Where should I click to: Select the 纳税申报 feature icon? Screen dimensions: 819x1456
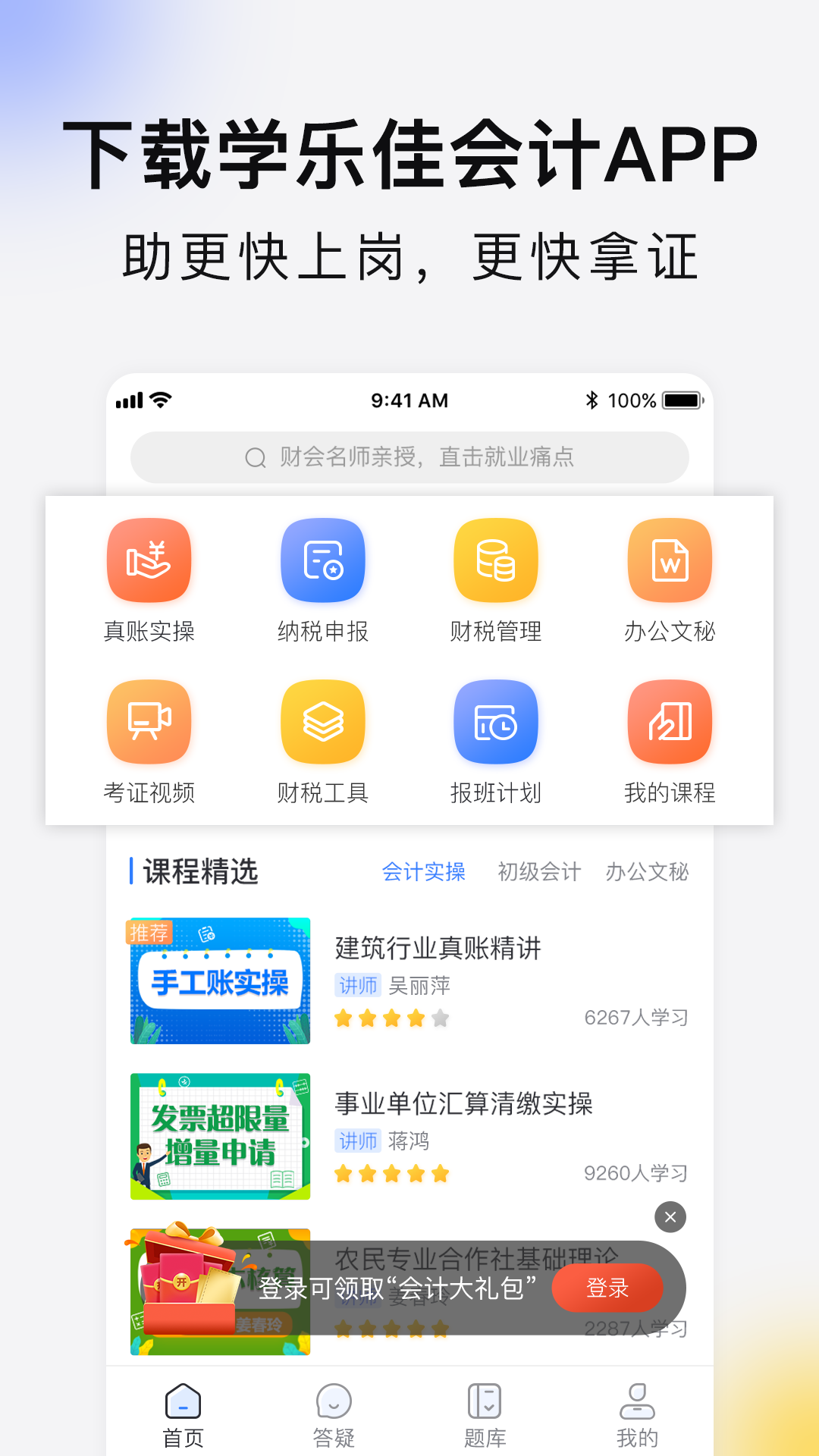[322, 560]
